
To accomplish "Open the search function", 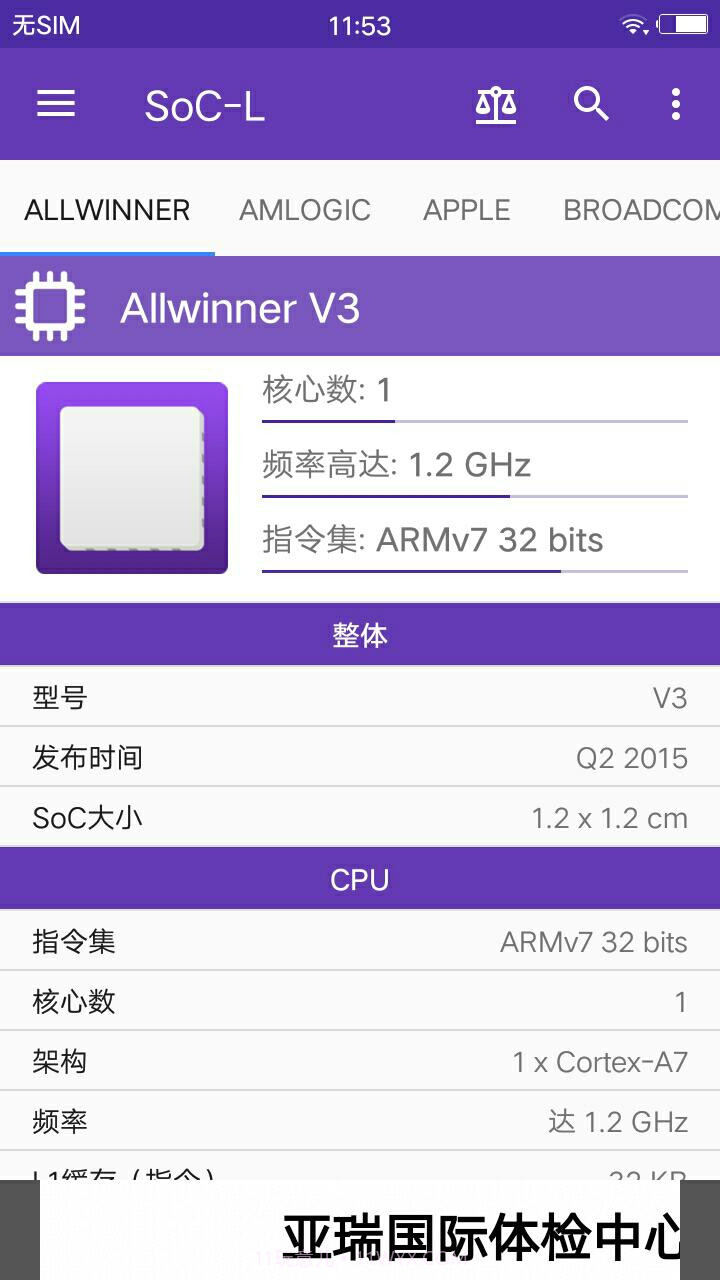I will pyautogui.click(x=592, y=104).
